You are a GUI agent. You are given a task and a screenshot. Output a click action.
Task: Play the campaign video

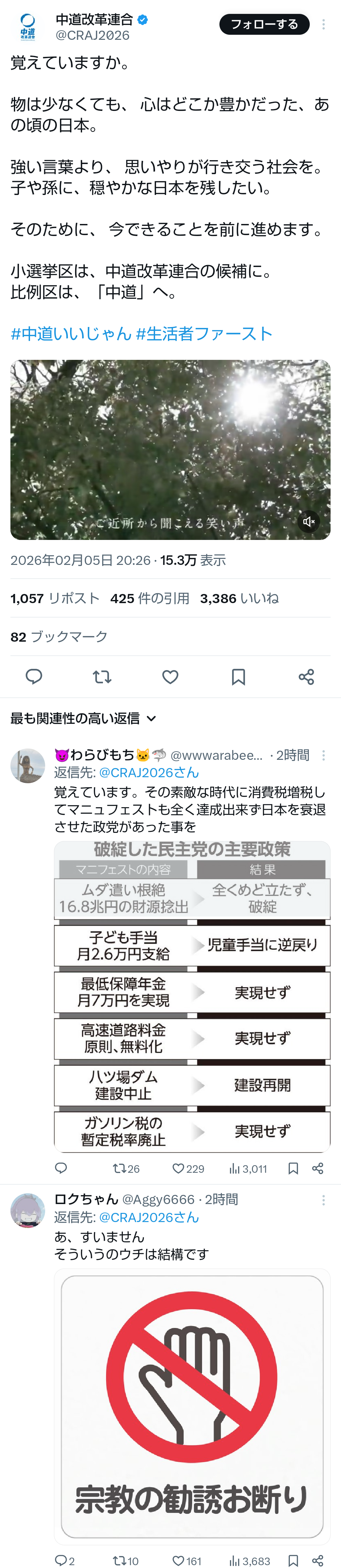coord(170,449)
